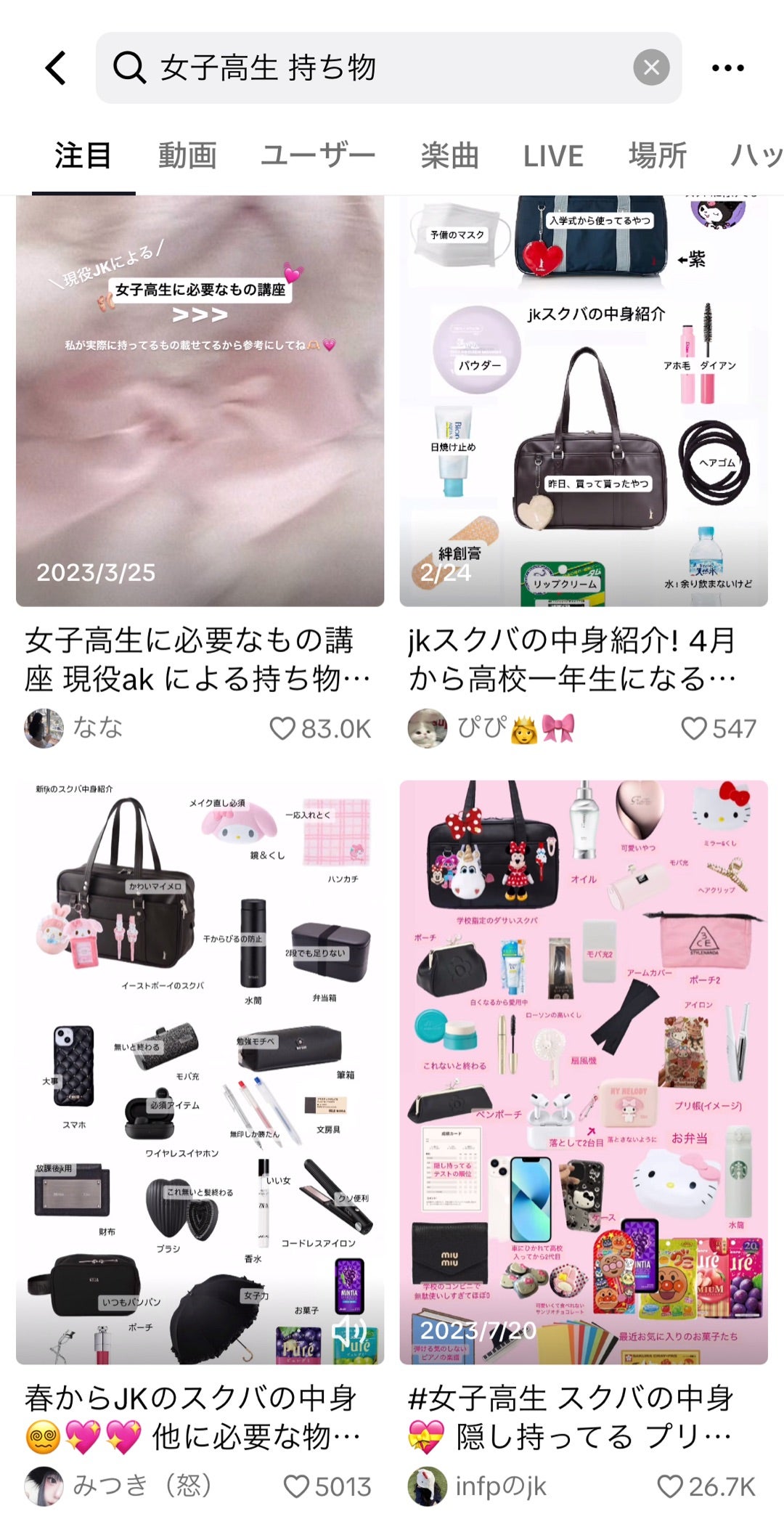Select the 楽曲 tab
Image resolution: width=784 pixels, height=1527 pixels.
point(449,156)
